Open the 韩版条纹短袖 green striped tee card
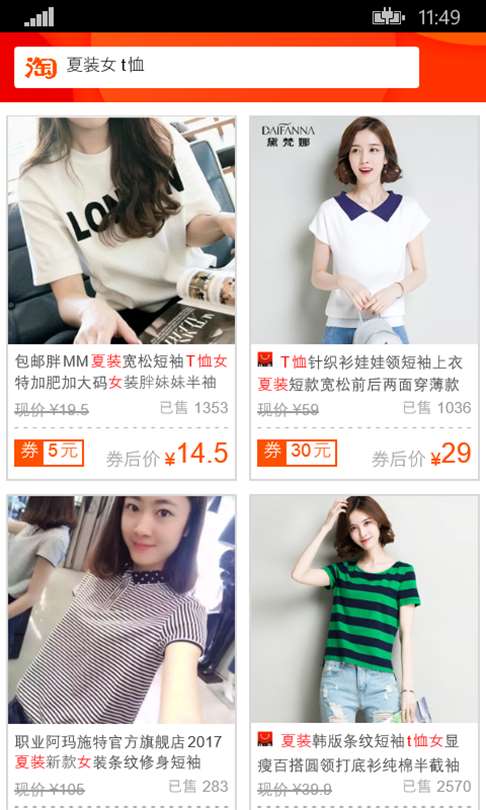 tap(365, 652)
